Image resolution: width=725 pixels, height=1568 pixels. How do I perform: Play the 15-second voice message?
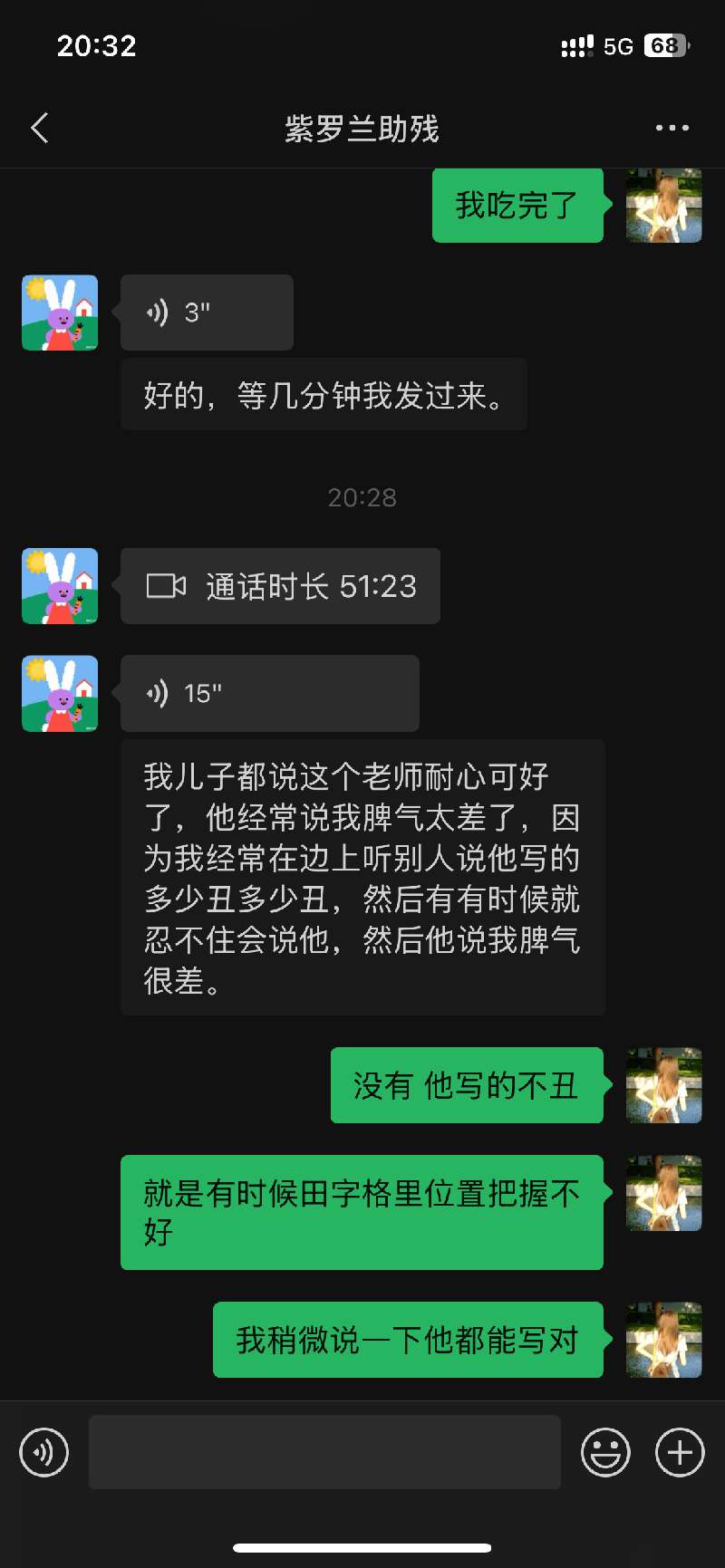tap(269, 694)
